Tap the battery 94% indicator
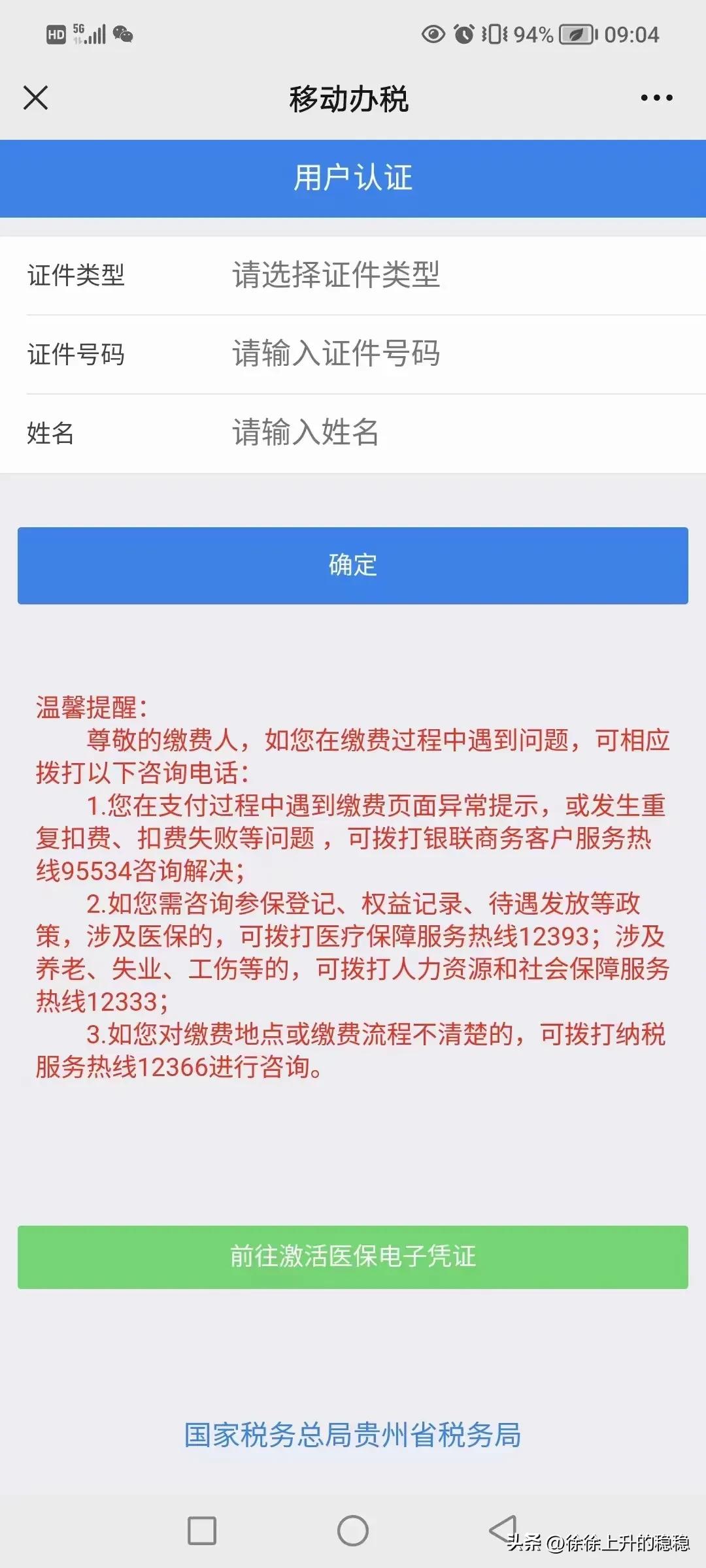This screenshot has width=706, height=1568. point(533,34)
